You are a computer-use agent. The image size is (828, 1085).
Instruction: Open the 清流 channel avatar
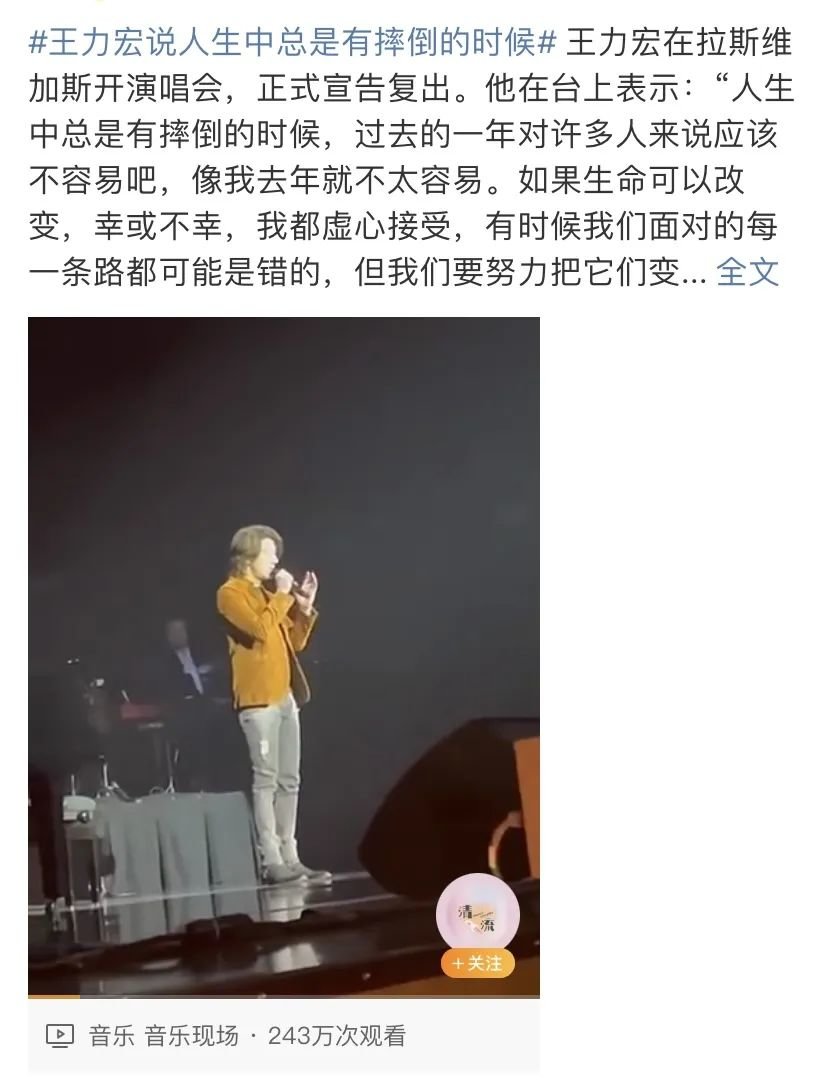click(477, 915)
